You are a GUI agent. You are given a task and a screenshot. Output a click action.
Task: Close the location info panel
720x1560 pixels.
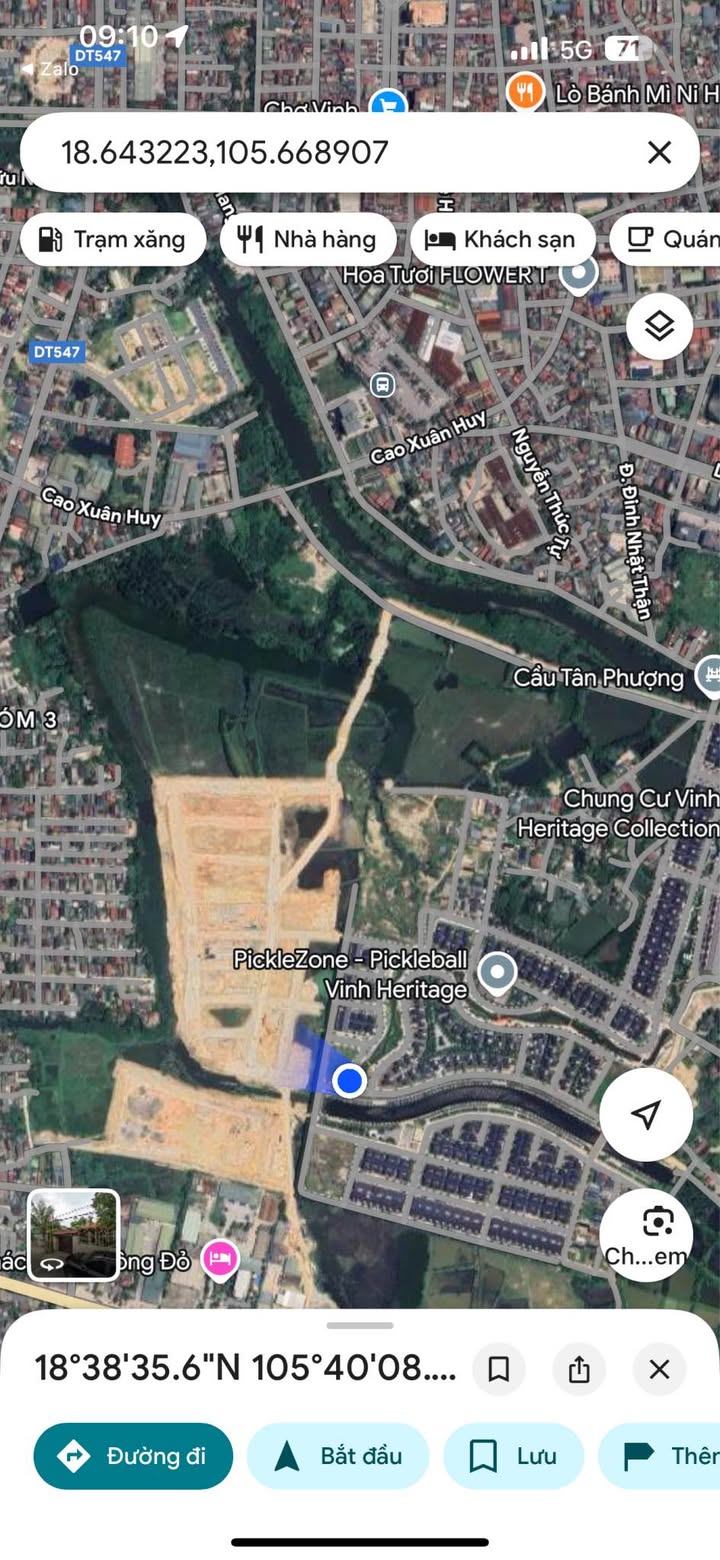pos(659,1369)
